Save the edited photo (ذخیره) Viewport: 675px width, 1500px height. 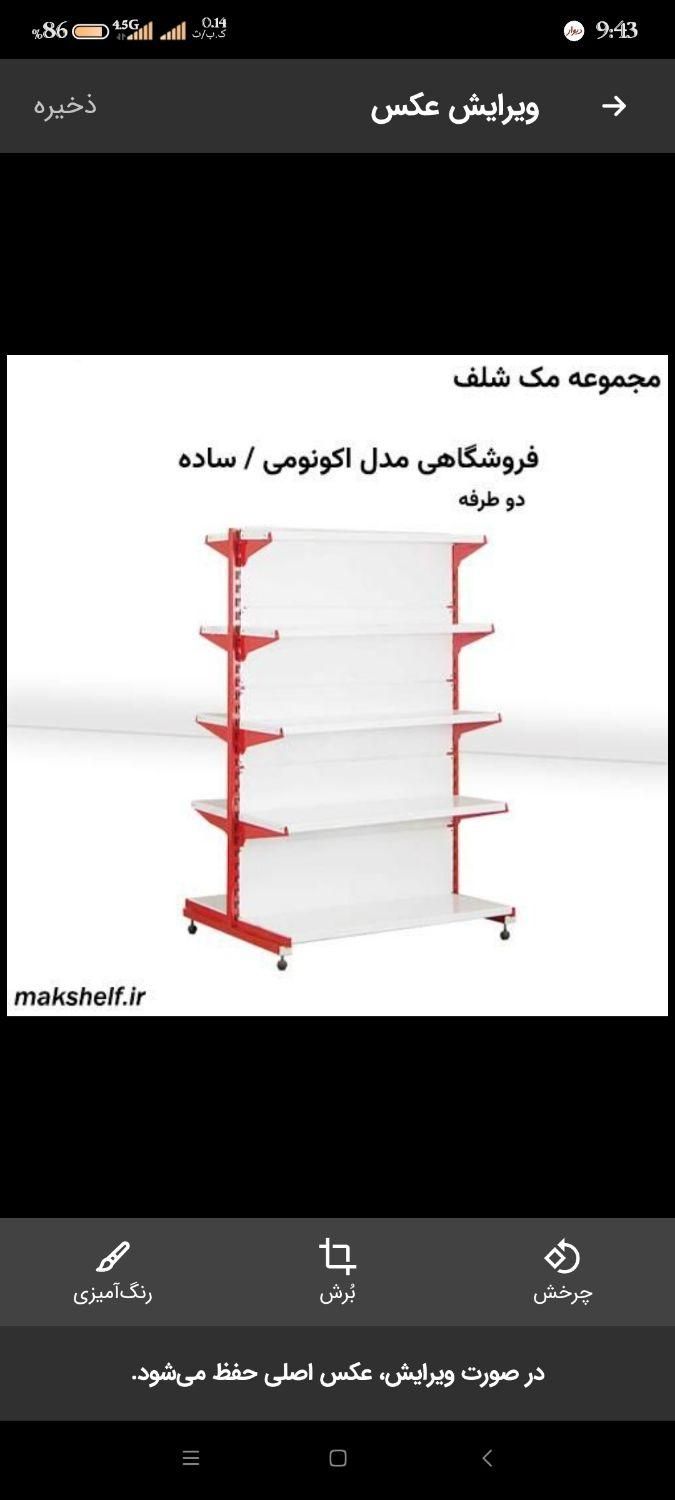[x=65, y=106]
